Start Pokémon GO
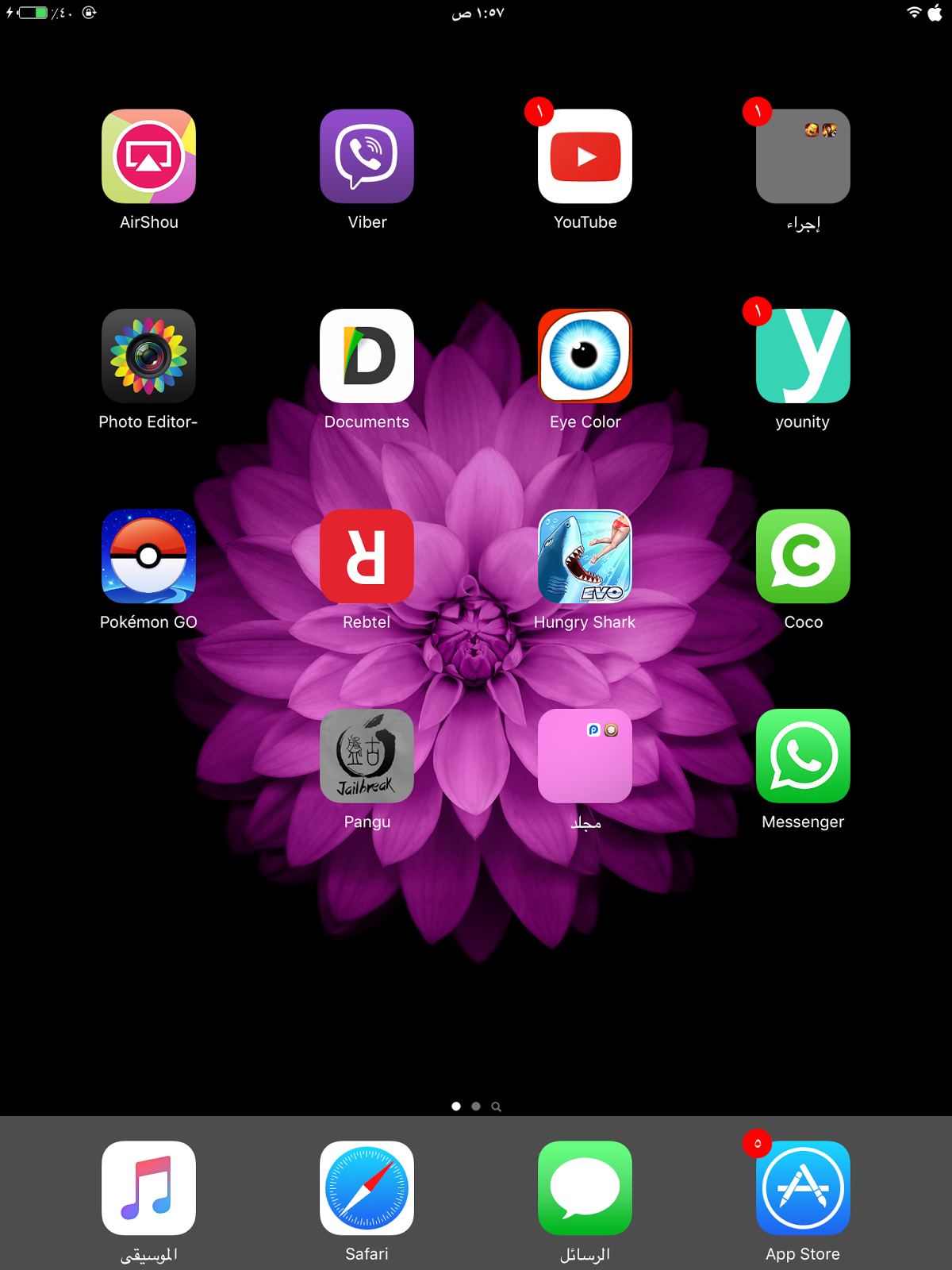 click(x=148, y=556)
